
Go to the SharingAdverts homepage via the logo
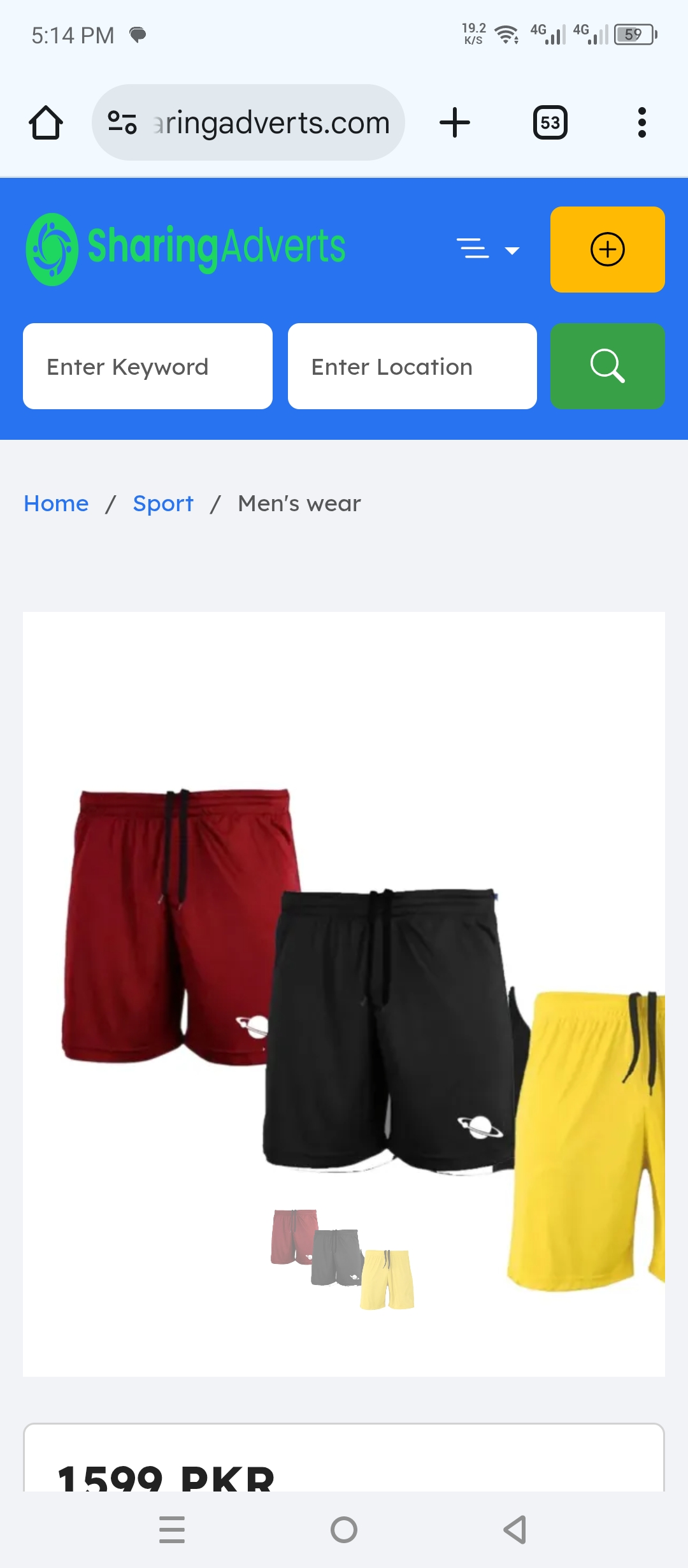point(185,249)
